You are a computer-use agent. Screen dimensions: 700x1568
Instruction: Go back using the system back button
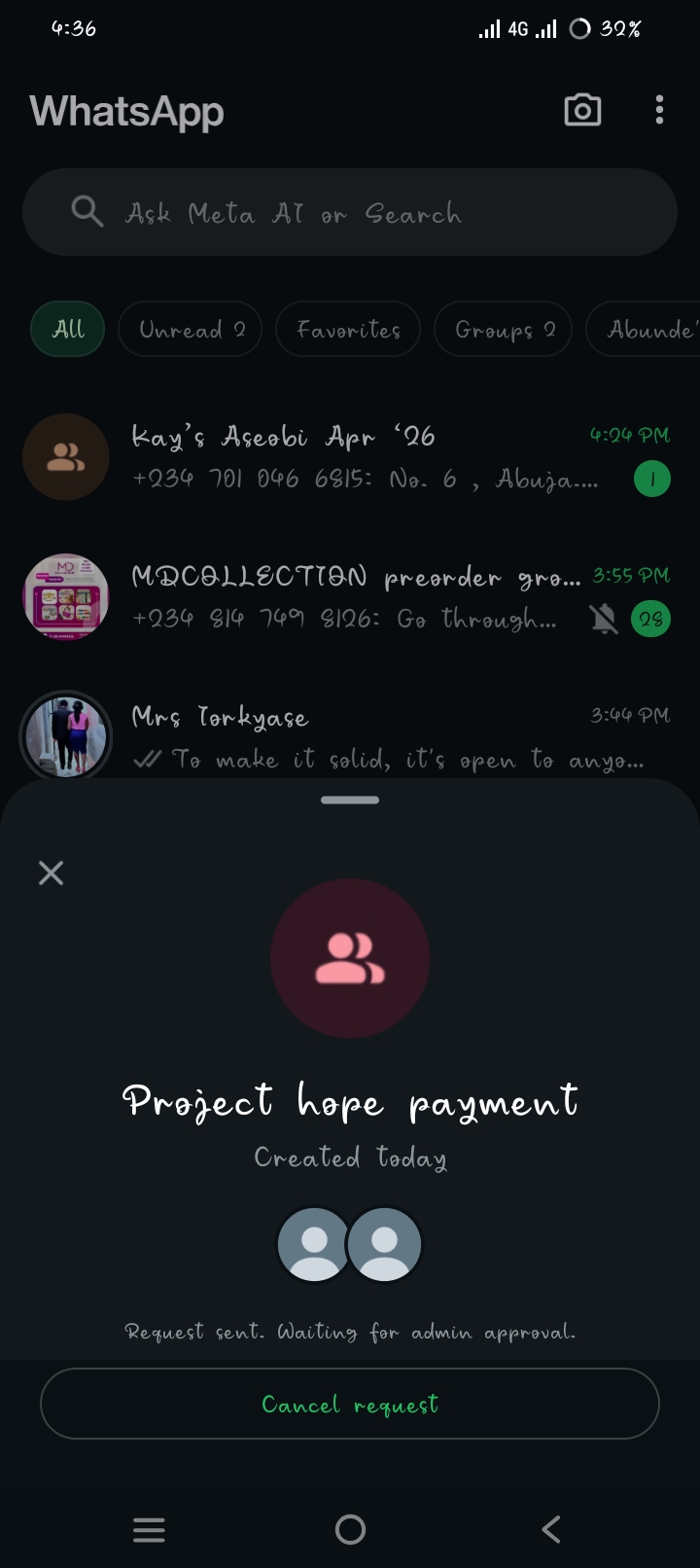pyautogui.click(x=550, y=1529)
